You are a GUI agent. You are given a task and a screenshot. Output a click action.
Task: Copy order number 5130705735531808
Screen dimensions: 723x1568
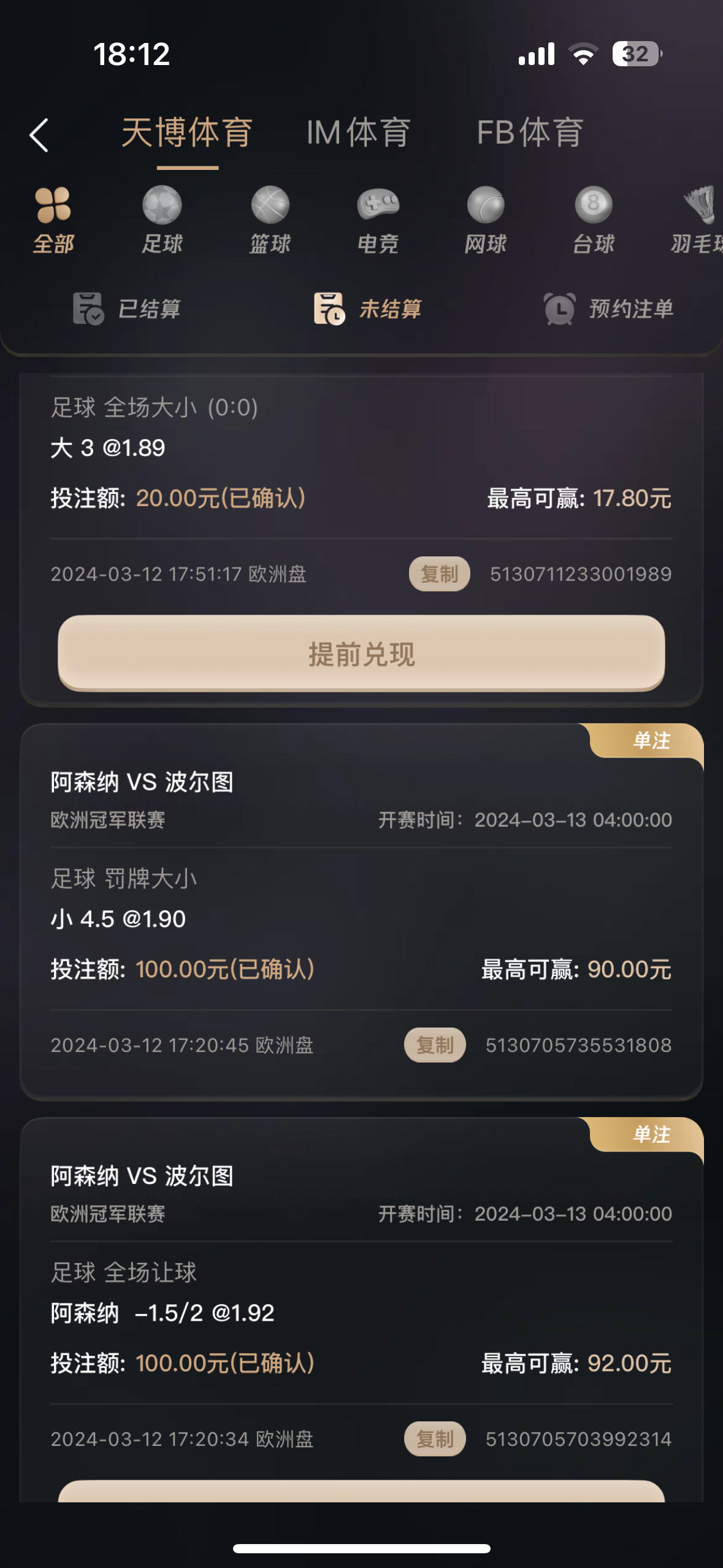(x=434, y=1045)
